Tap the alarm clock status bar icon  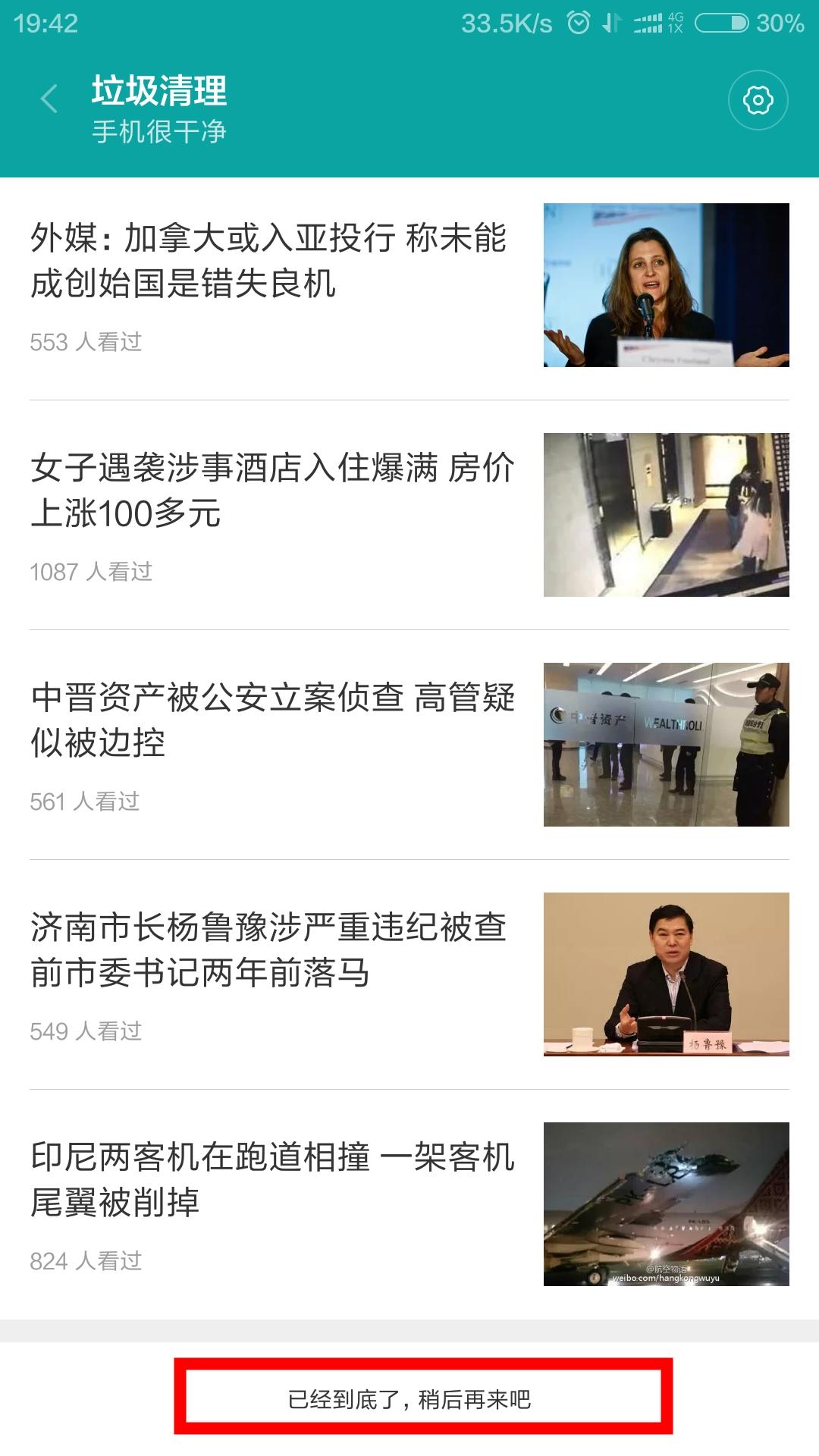point(578,23)
